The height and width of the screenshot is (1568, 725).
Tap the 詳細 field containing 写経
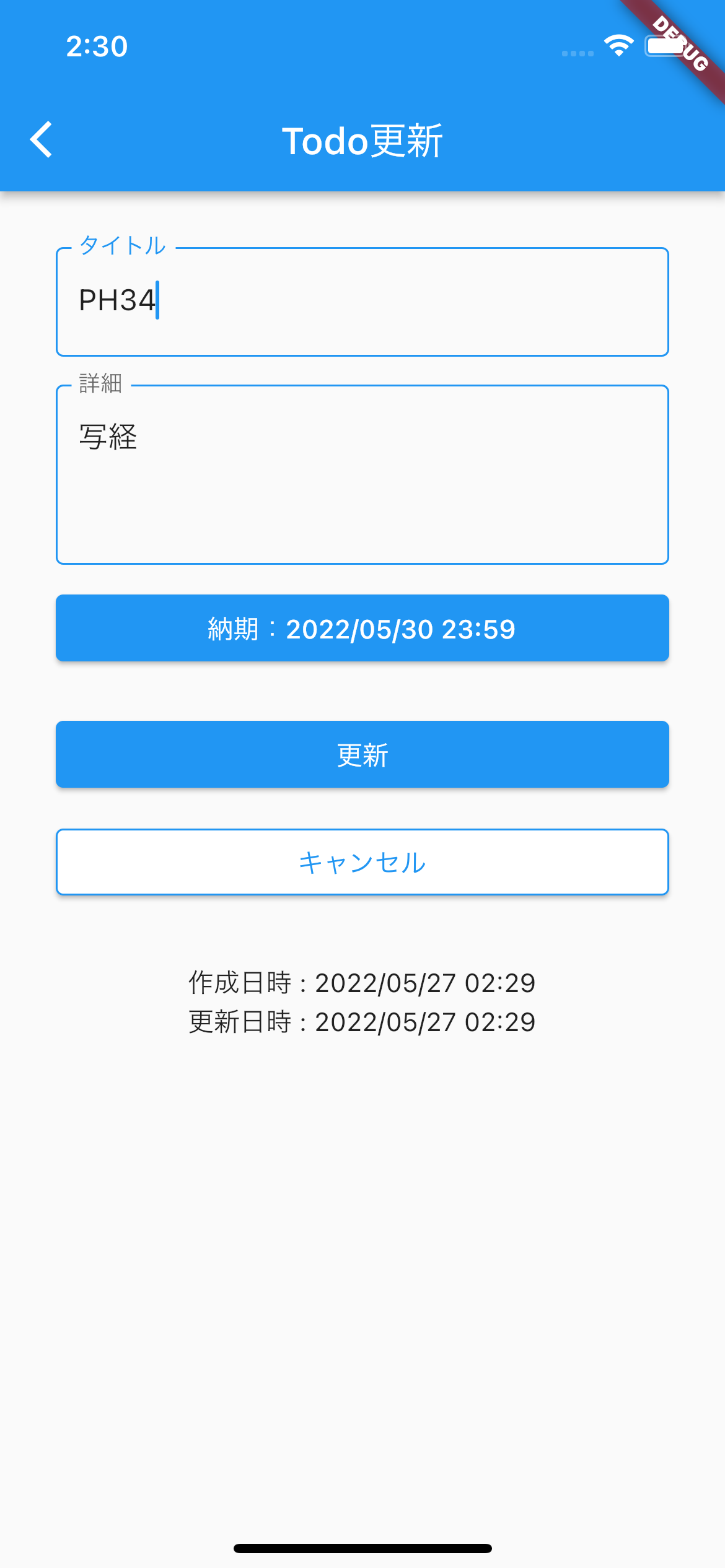(362, 471)
